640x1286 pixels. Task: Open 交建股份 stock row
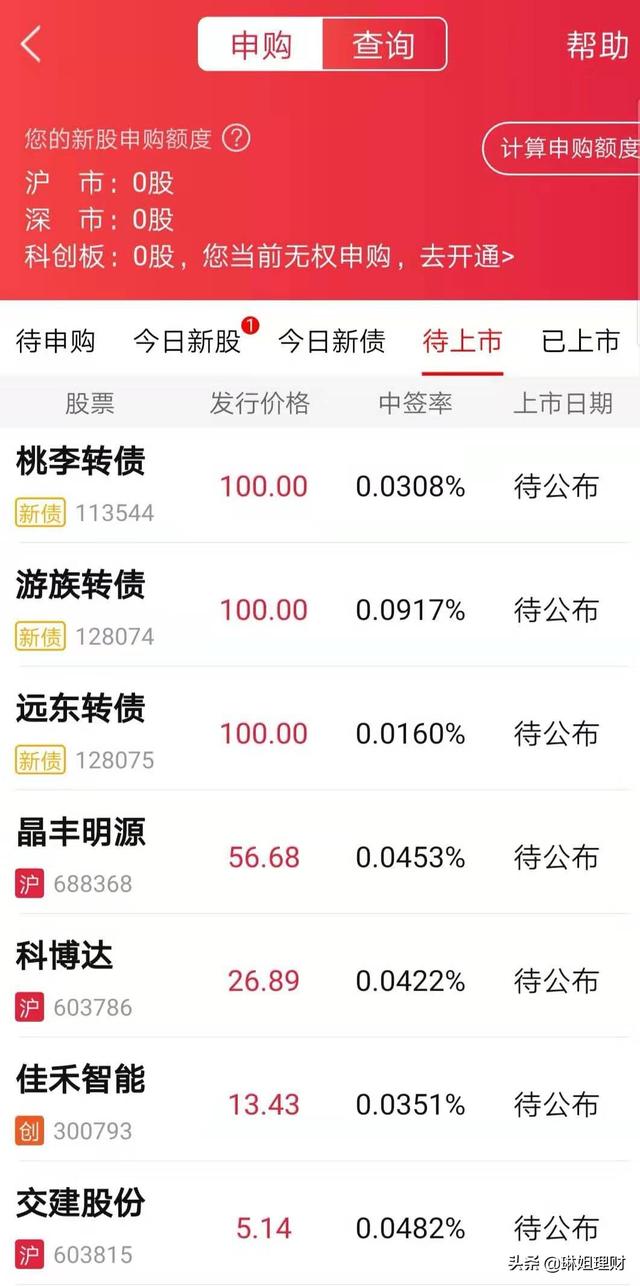320,1227
